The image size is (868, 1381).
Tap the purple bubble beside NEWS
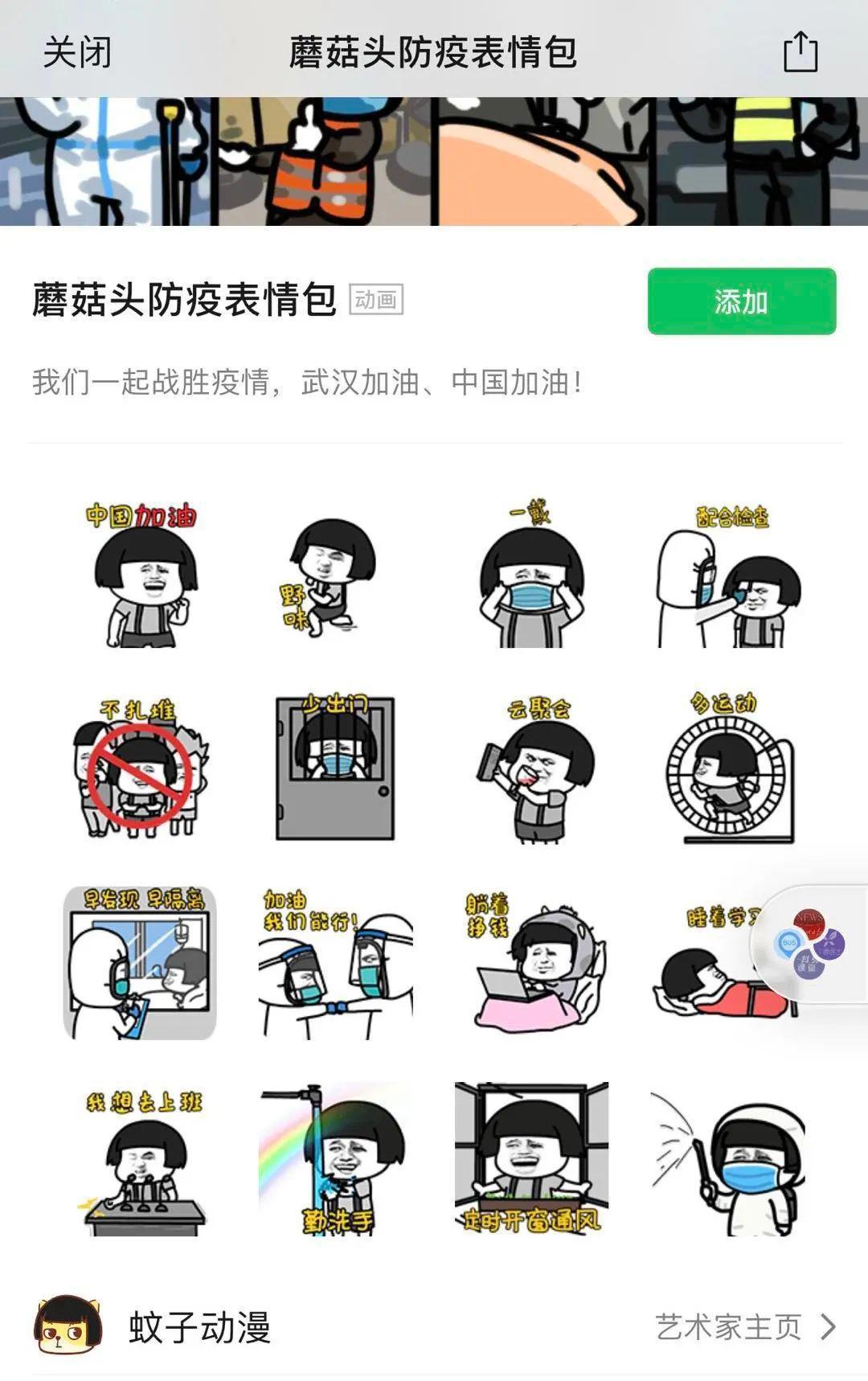[x=830, y=944]
